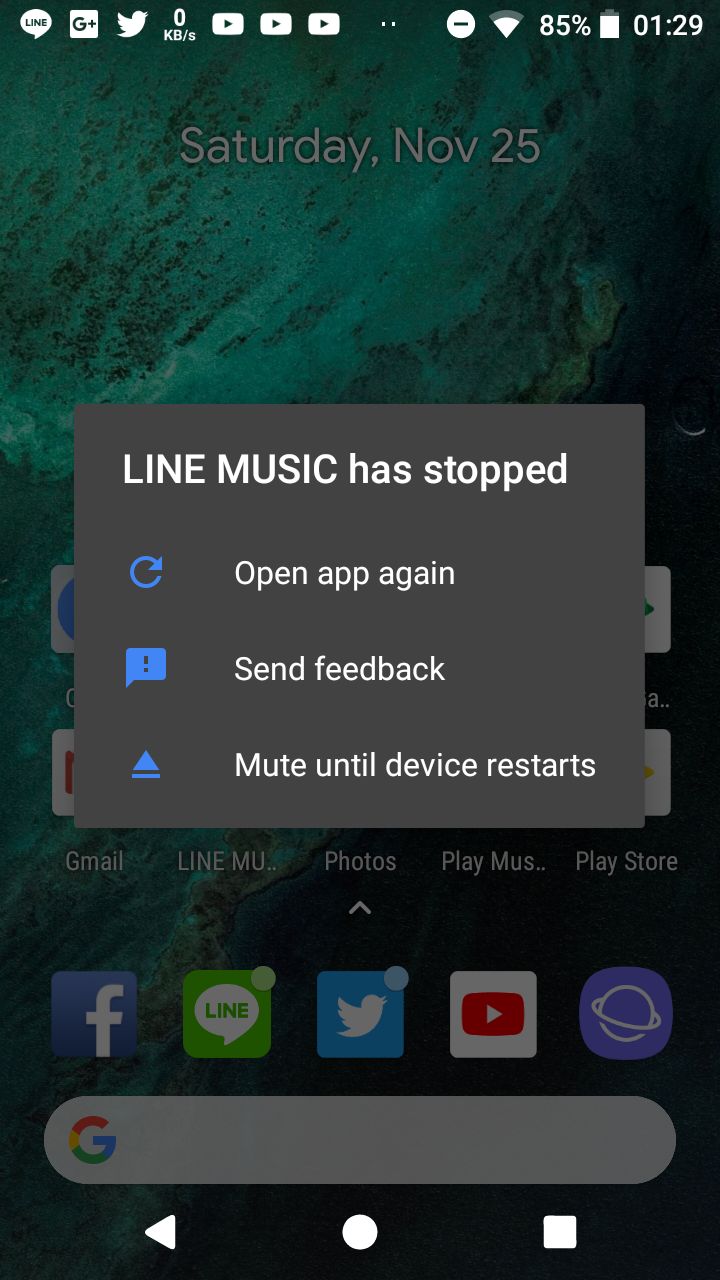720x1280 pixels.
Task: Go to the home screen
Action: click(x=360, y=1232)
